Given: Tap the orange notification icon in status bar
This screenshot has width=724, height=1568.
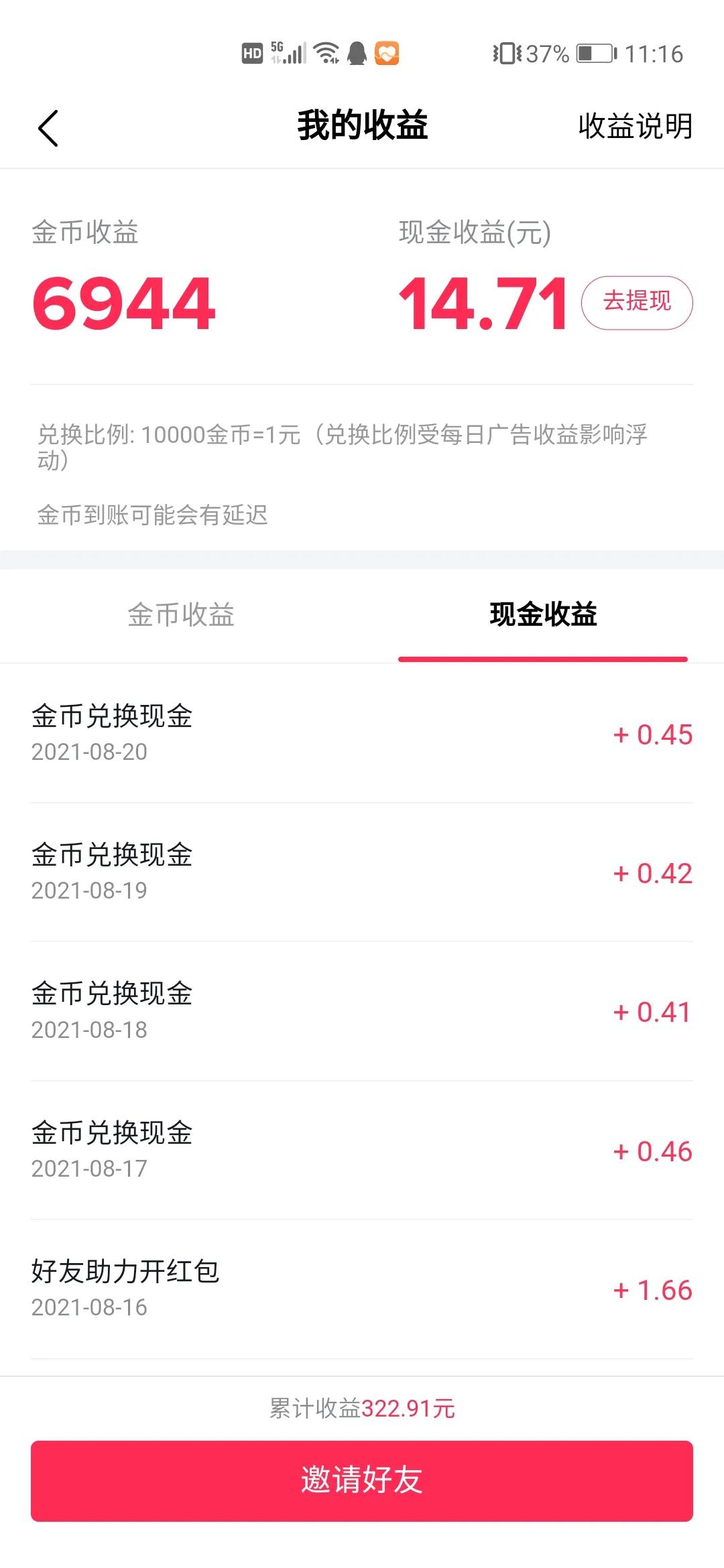Looking at the screenshot, I should 387,54.
